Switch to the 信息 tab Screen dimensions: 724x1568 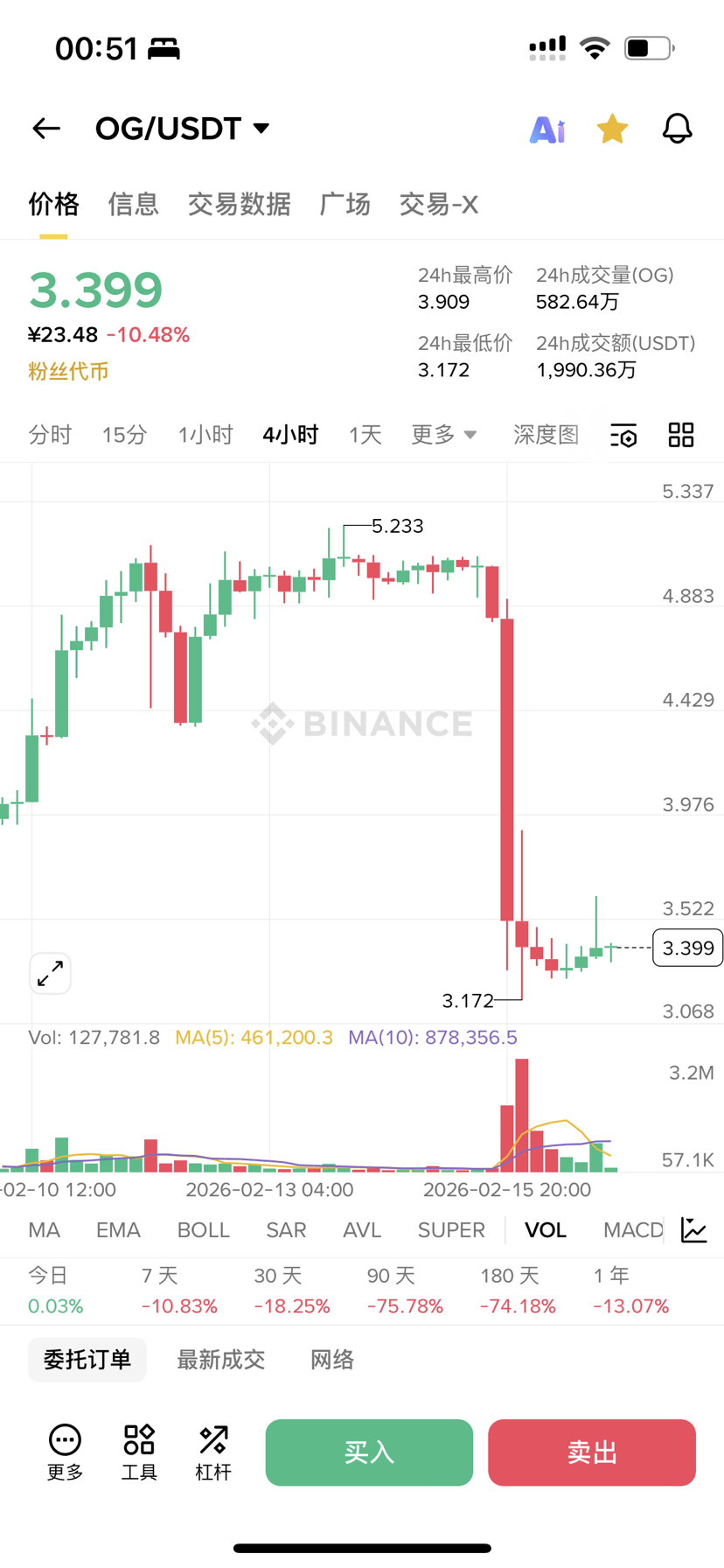(x=133, y=205)
